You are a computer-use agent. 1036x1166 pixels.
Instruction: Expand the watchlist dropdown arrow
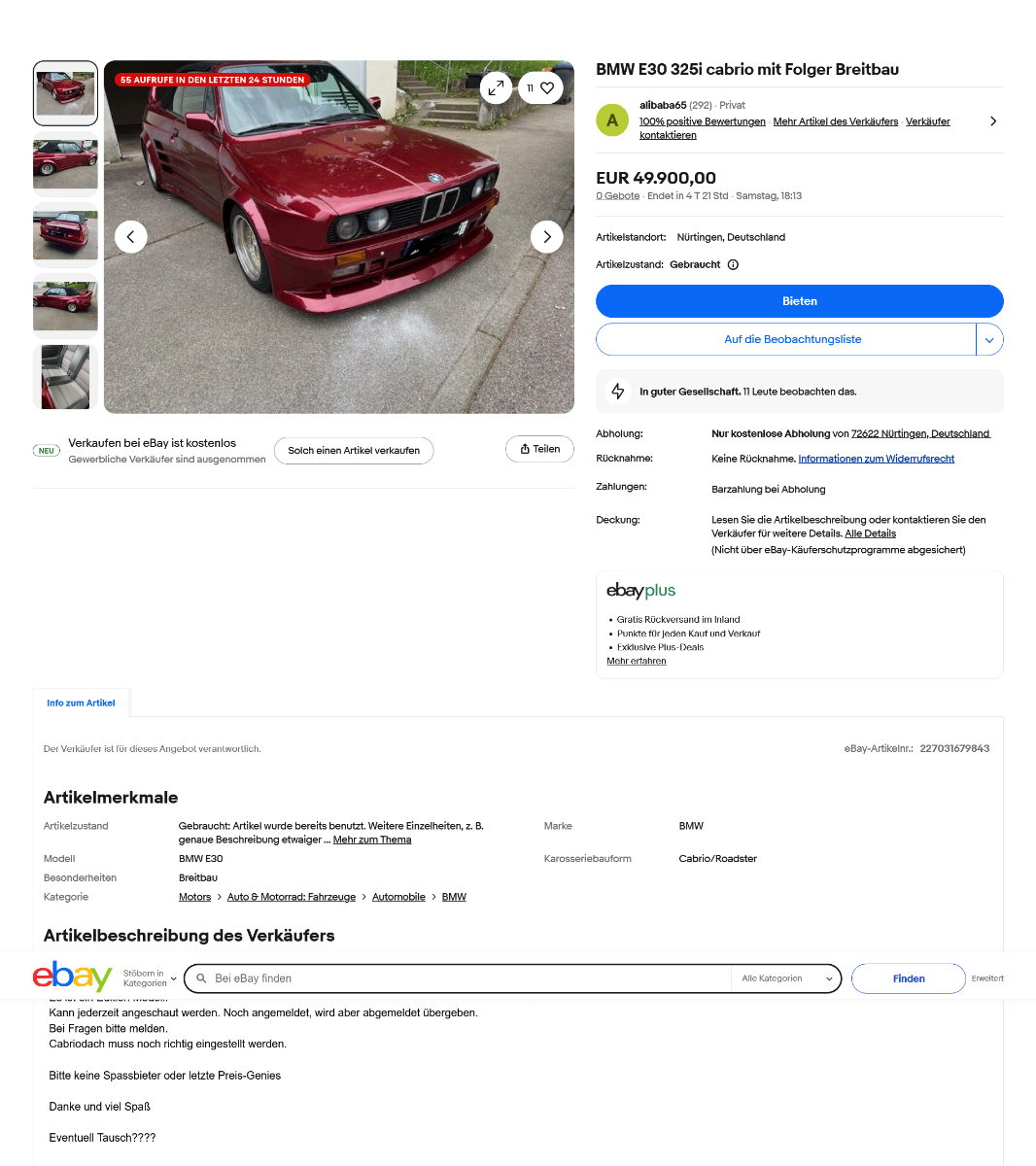(989, 340)
